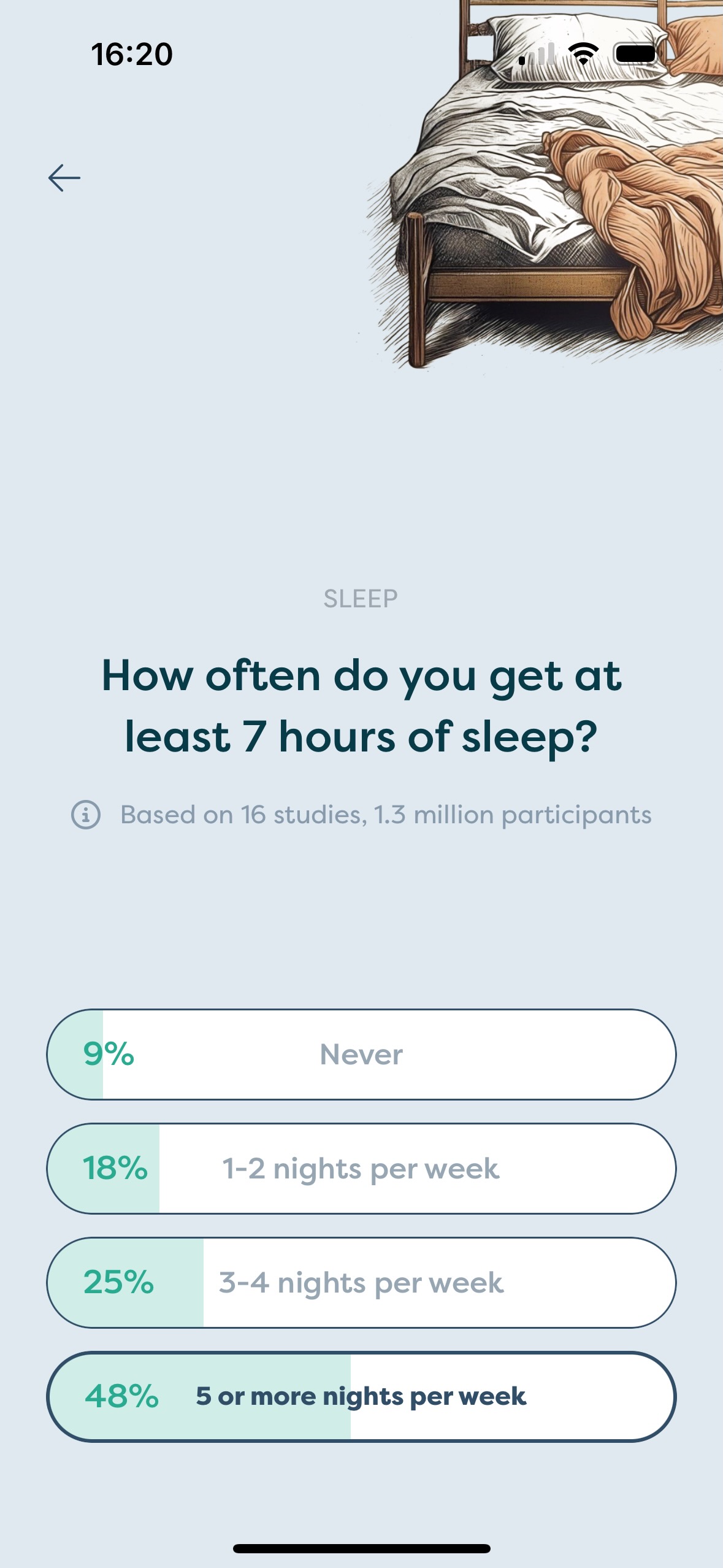Select 5 or more nights per week

(x=361, y=1397)
